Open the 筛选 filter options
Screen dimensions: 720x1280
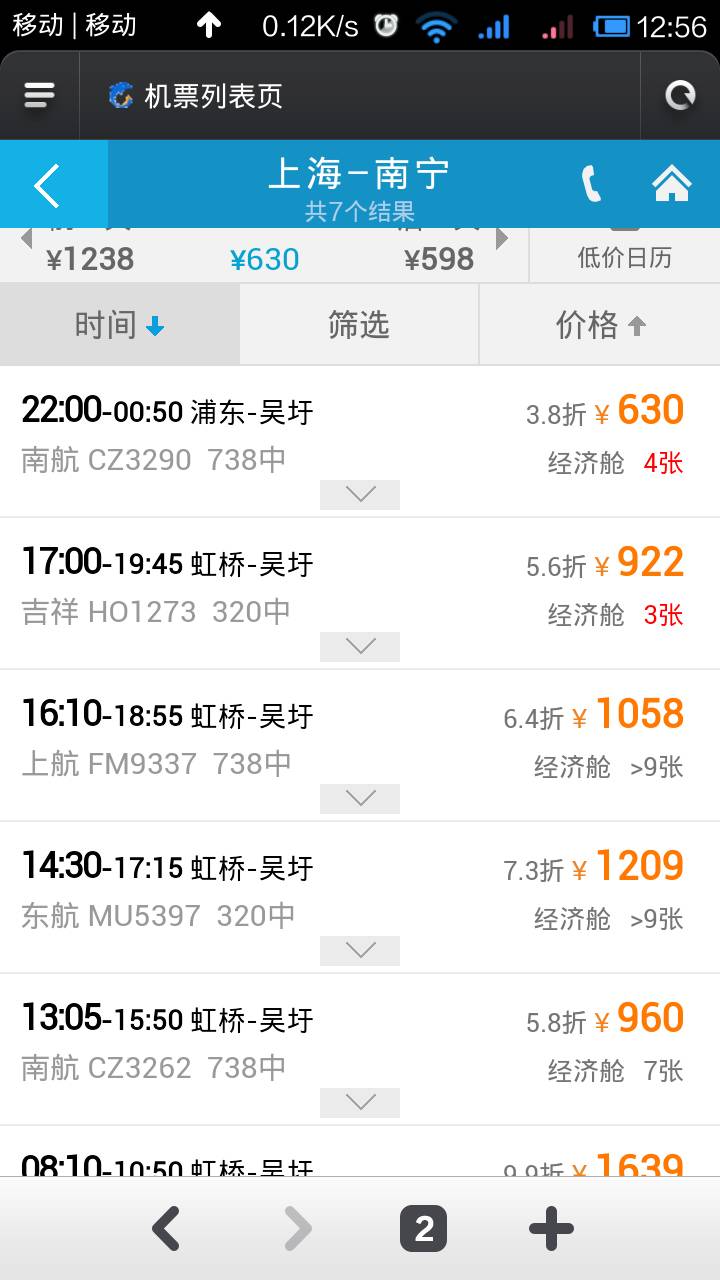(x=359, y=324)
